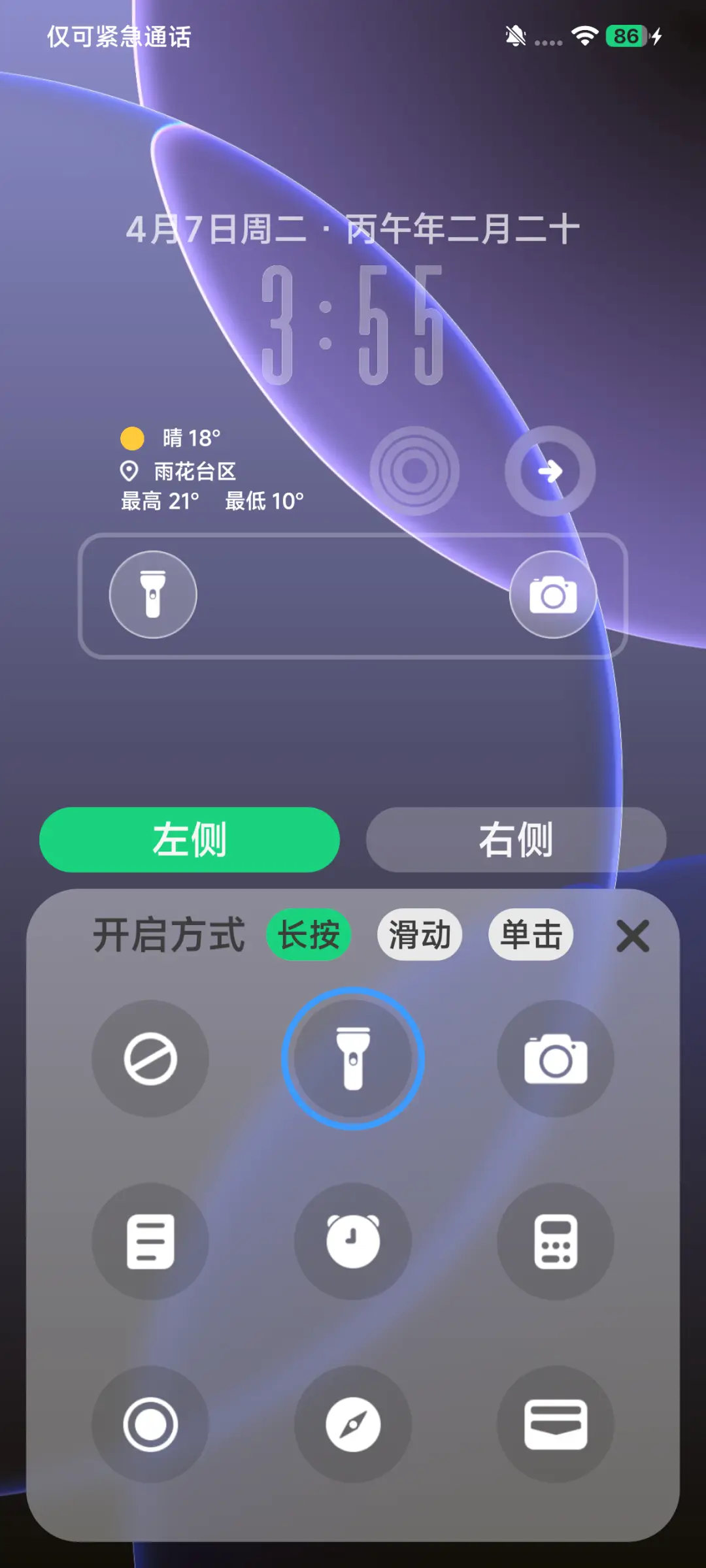This screenshot has height=1568, width=706.
Task: Switch activation mode to 滑动 (slide)
Action: pos(420,936)
